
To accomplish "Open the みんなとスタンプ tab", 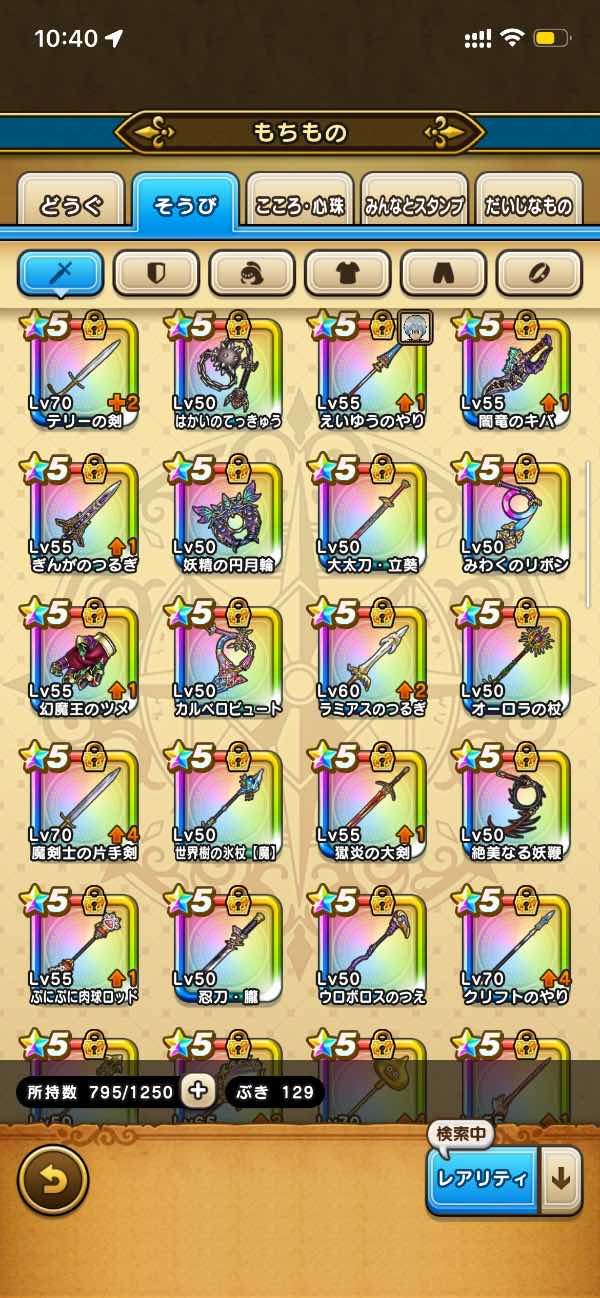I will coord(414,204).
